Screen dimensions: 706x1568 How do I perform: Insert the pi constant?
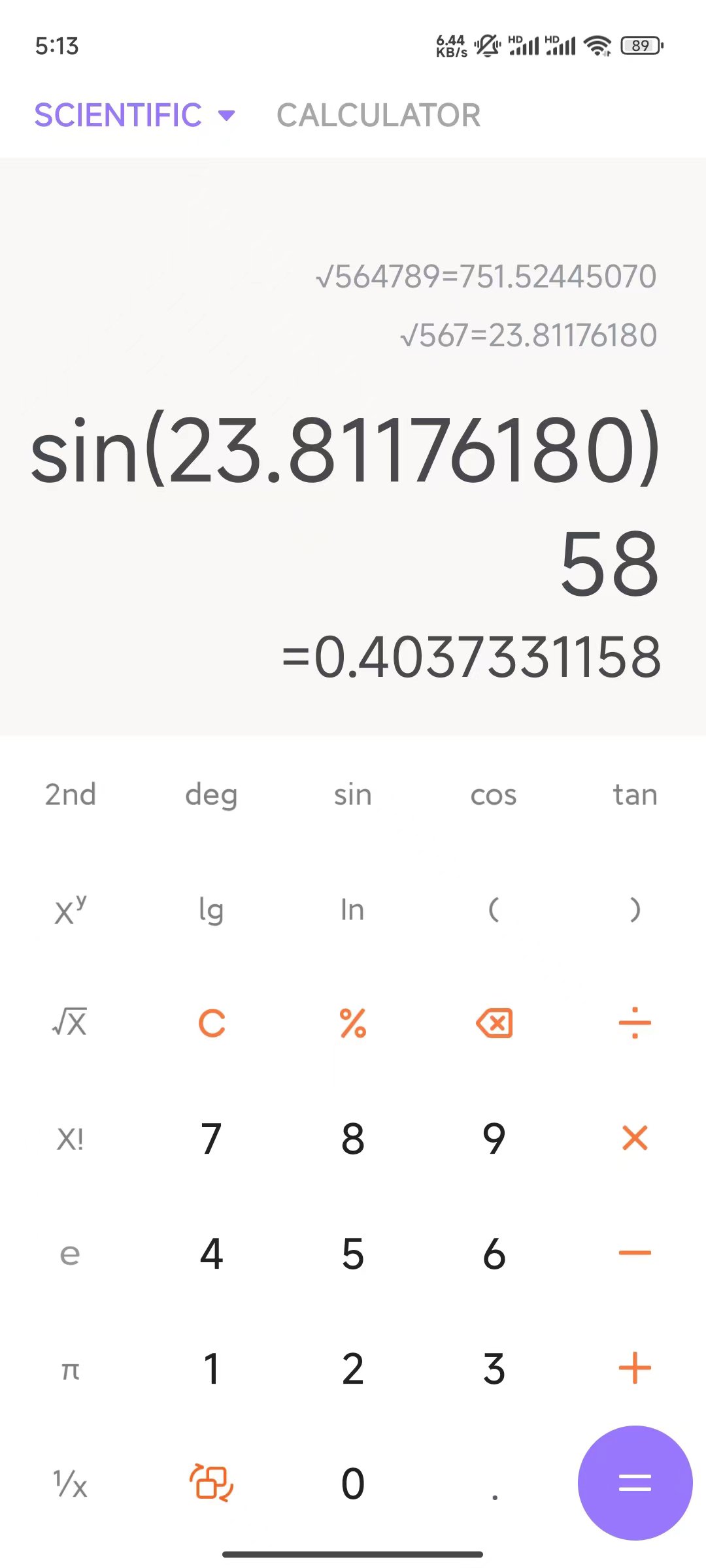coord(71,1368)
